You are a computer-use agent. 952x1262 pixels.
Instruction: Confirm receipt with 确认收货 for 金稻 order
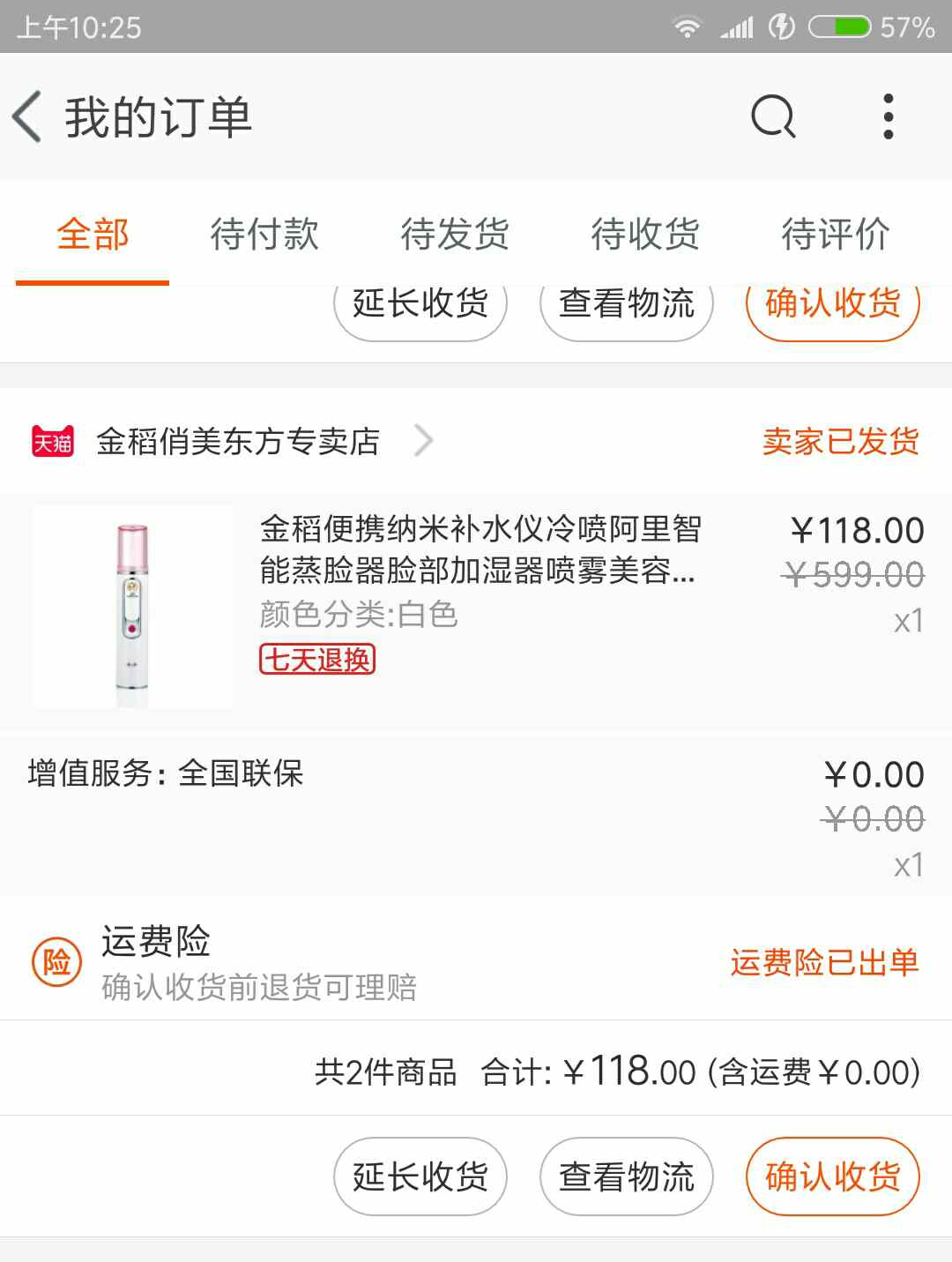[x=833, y=1176]
